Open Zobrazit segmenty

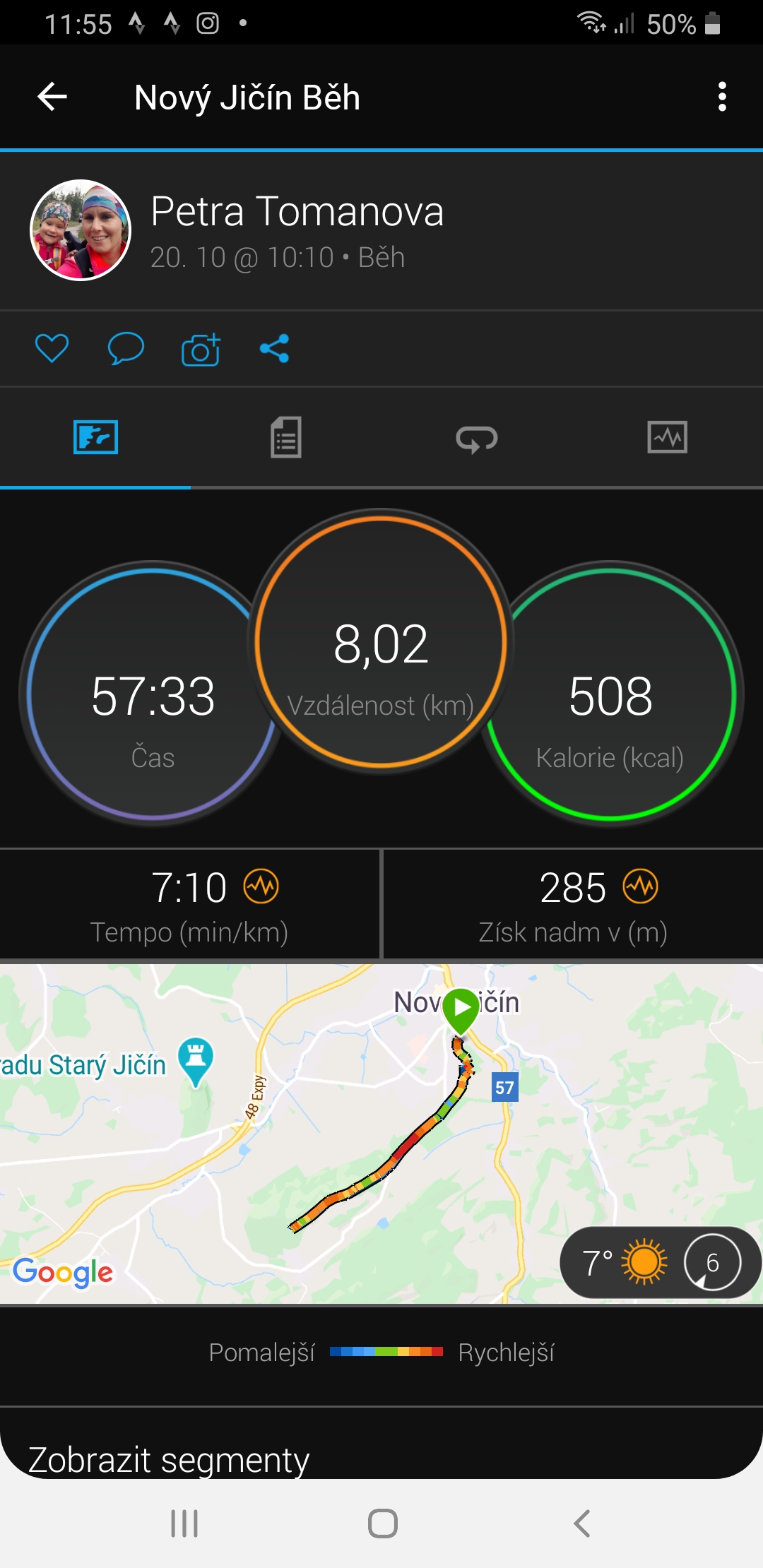169,1459
